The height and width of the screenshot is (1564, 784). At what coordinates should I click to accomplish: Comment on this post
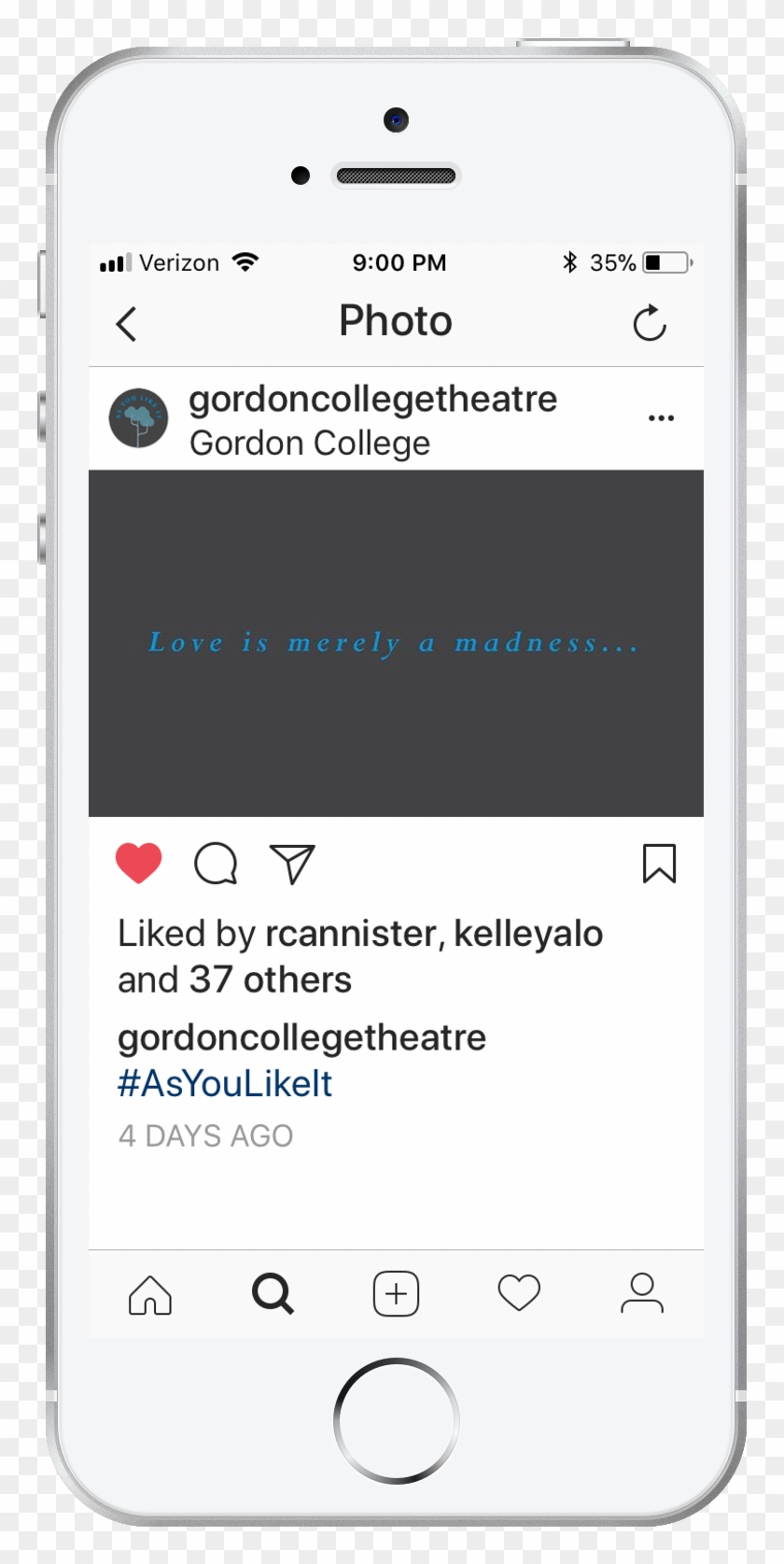(x=216, y=864)
